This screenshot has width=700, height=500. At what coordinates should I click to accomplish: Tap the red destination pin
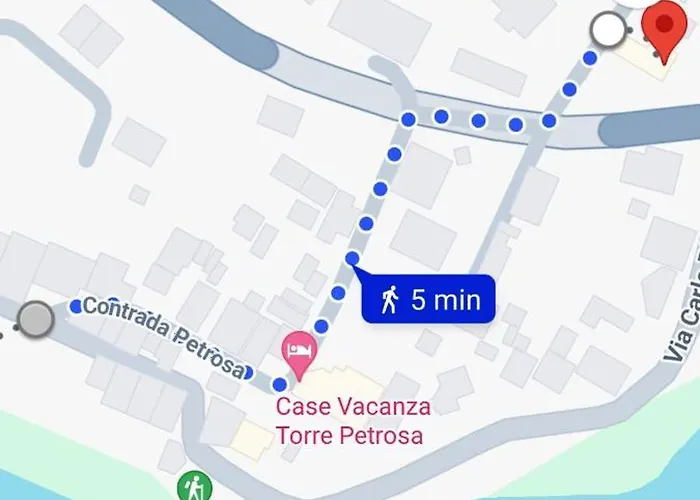coord(660,25)
